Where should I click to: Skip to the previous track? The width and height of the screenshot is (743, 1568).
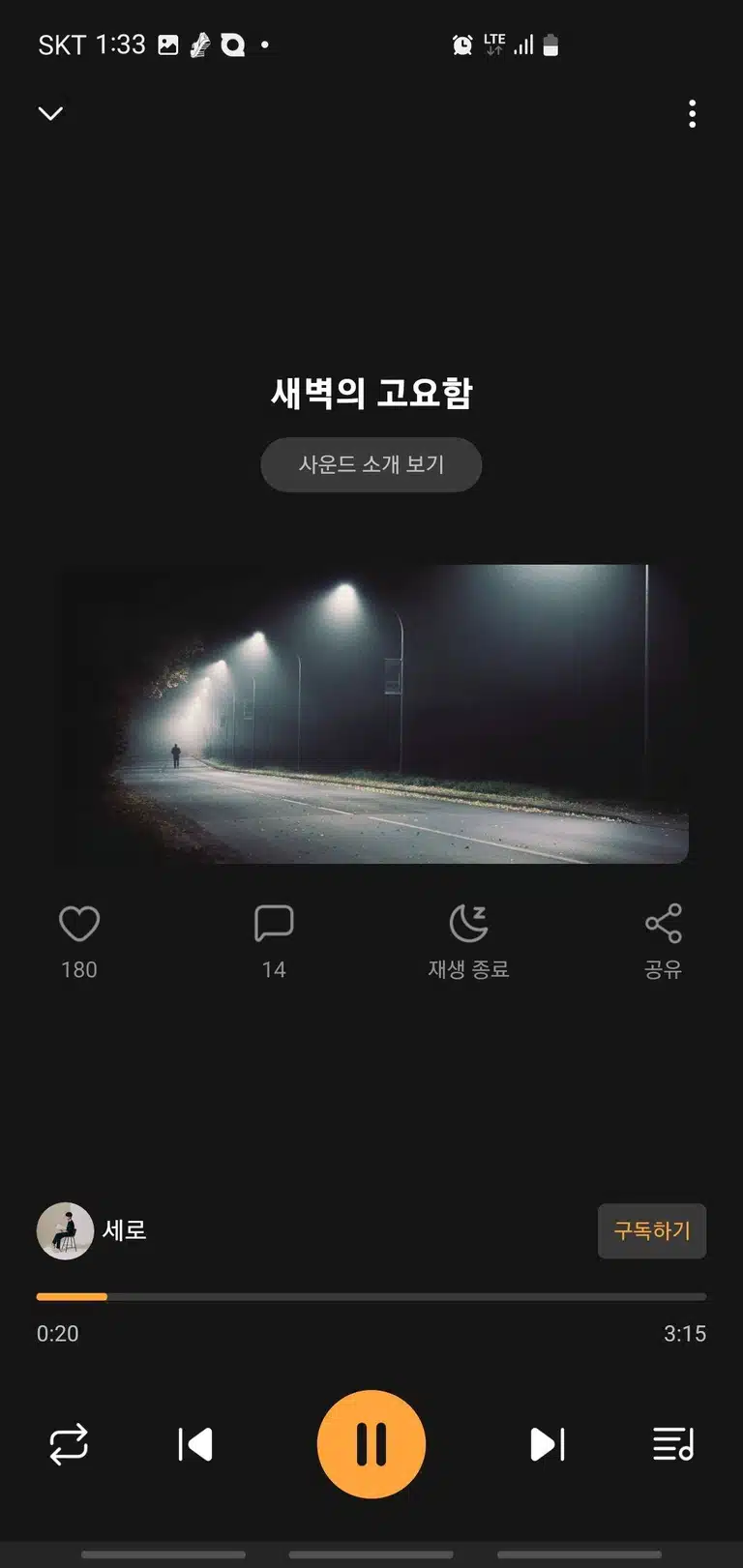click(x=195, y=1444)
